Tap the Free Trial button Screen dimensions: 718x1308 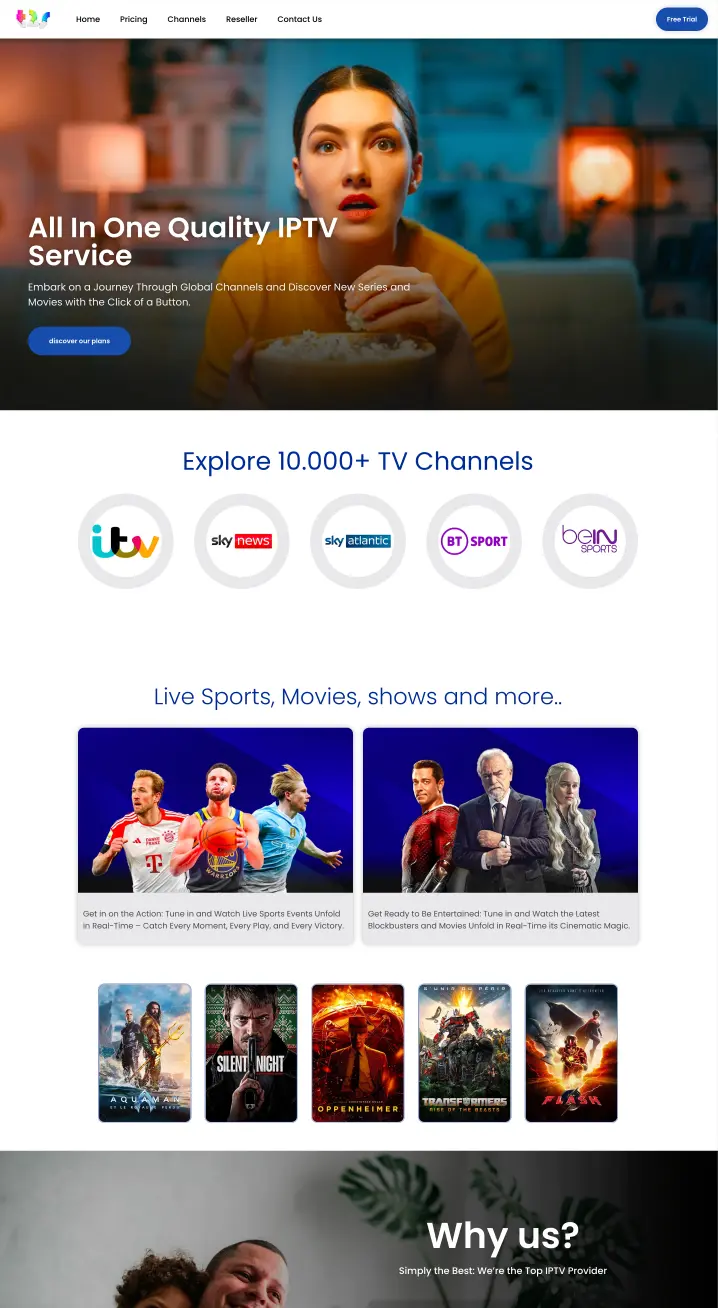(x=681, y=19)
